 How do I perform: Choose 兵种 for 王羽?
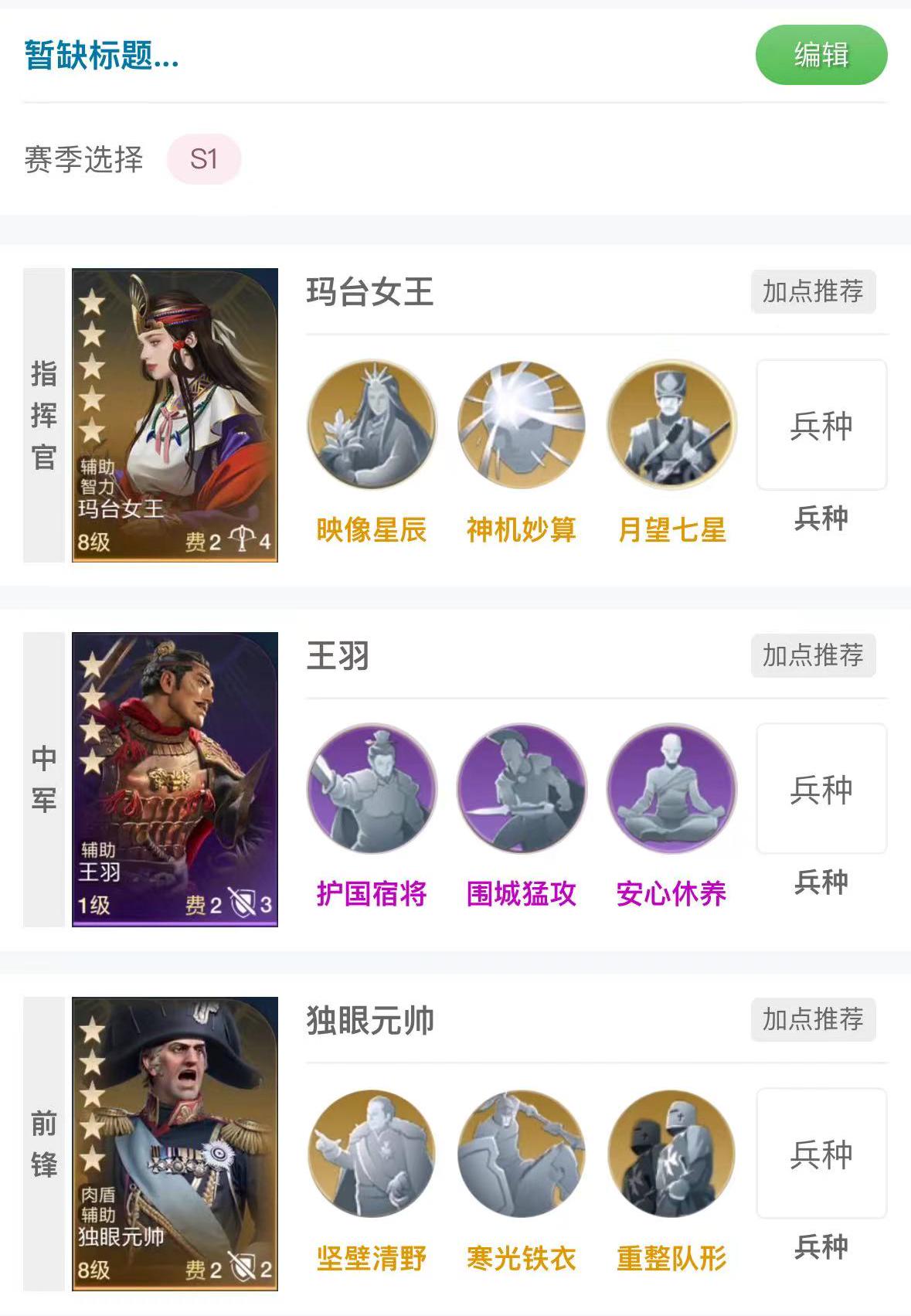tap(821, 789)
